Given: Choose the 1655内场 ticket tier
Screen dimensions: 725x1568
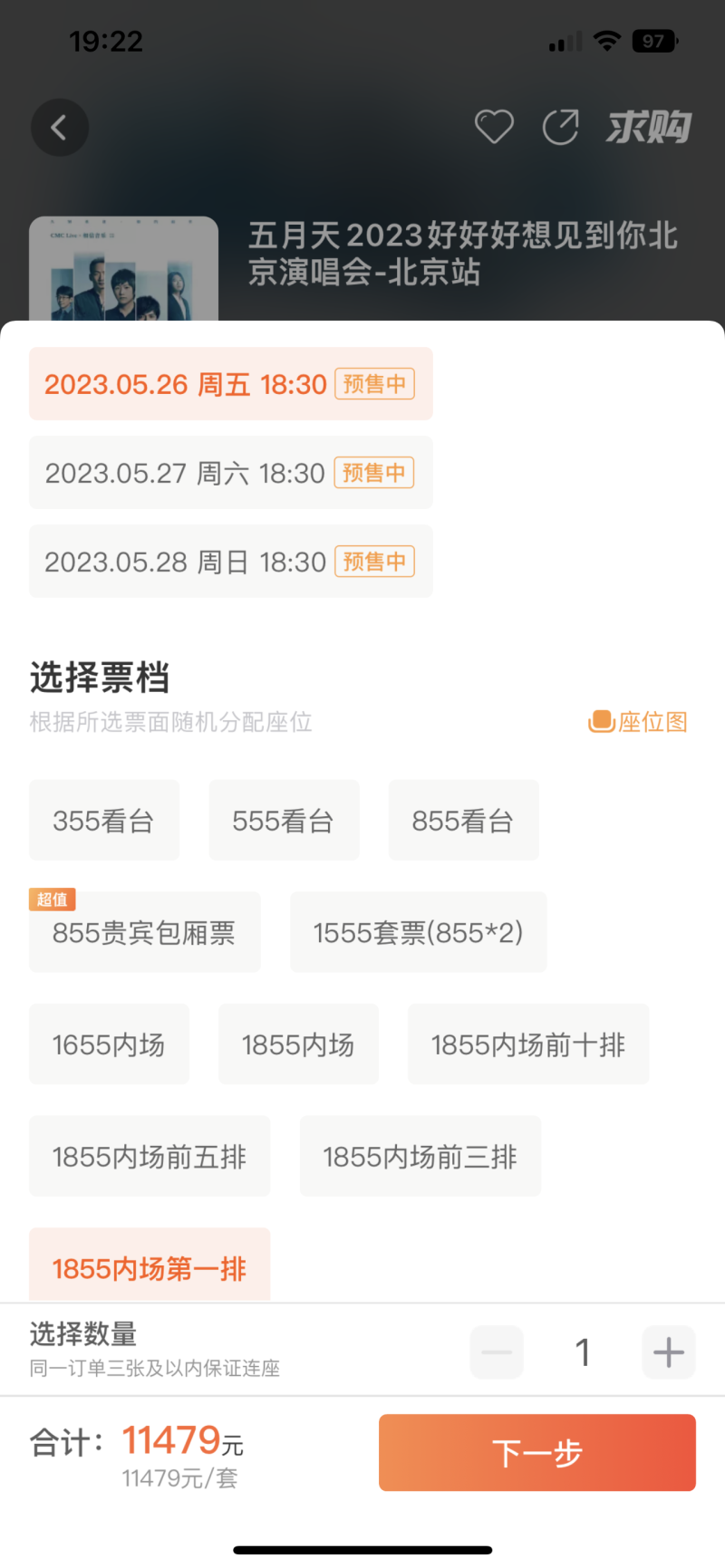Looking at the screenshot, I should coord(109,1044).
